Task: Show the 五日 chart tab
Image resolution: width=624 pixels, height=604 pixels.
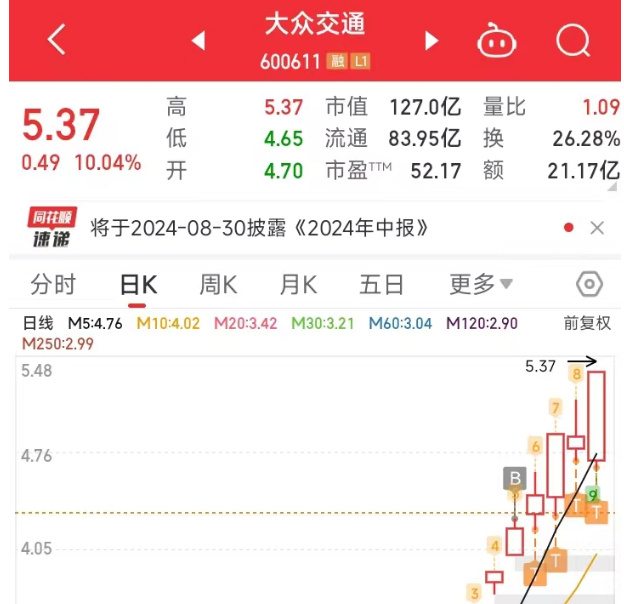Action: (381, 284)
